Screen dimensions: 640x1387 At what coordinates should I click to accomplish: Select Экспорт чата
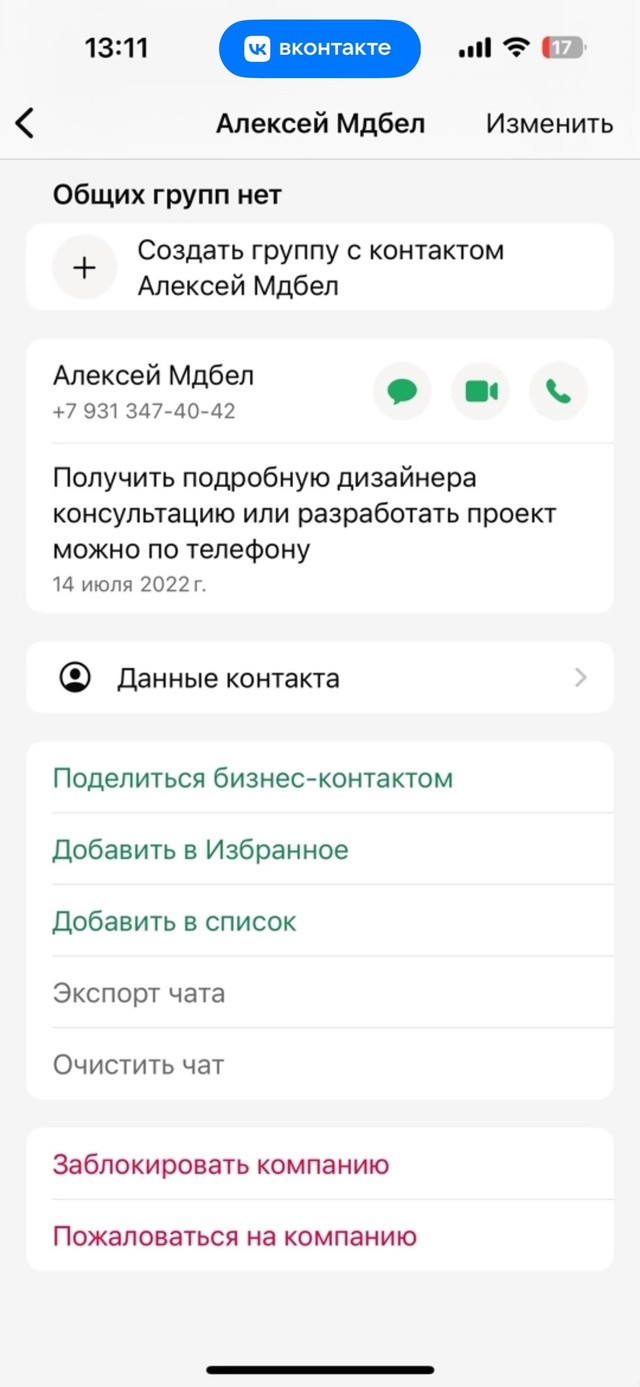tap(320, 993)
